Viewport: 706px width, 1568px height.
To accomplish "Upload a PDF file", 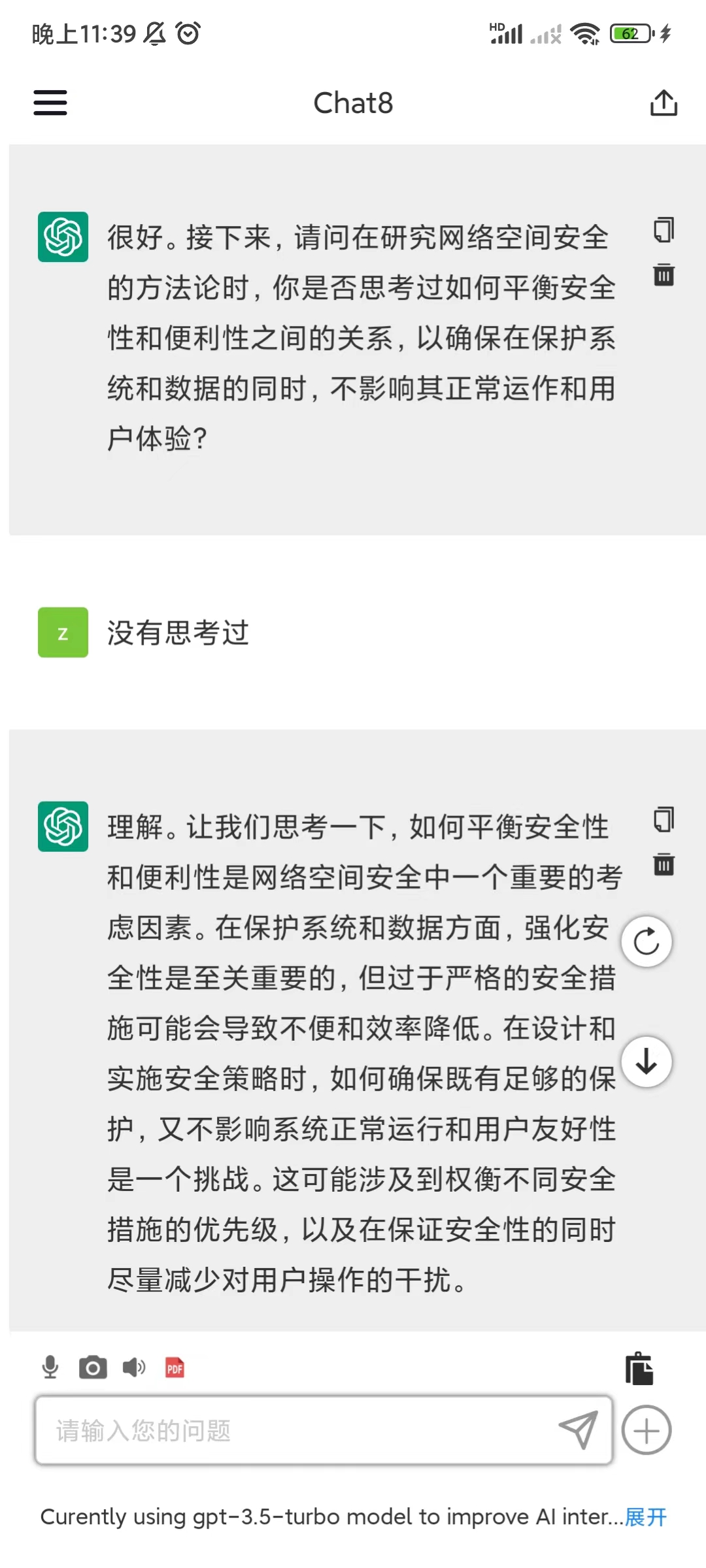I will (175, 1367).
